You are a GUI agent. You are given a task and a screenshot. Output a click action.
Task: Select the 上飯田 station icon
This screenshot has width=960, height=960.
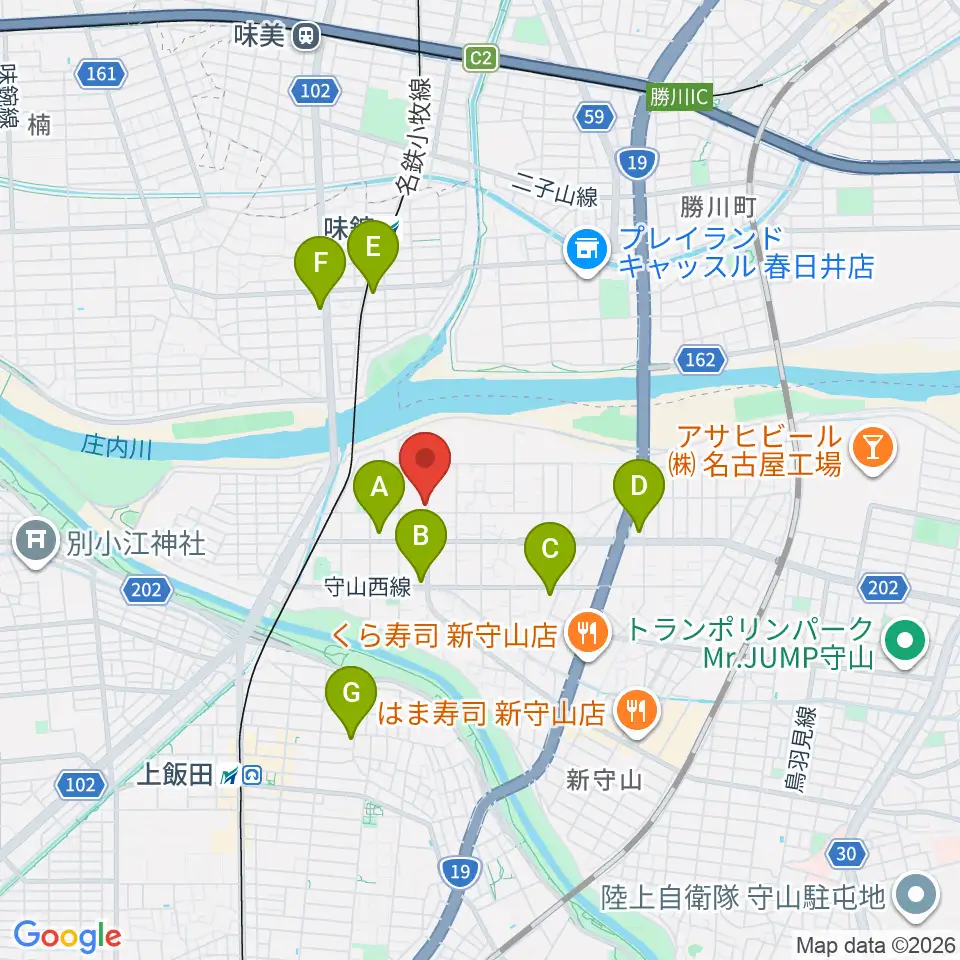tap(241, 776)
